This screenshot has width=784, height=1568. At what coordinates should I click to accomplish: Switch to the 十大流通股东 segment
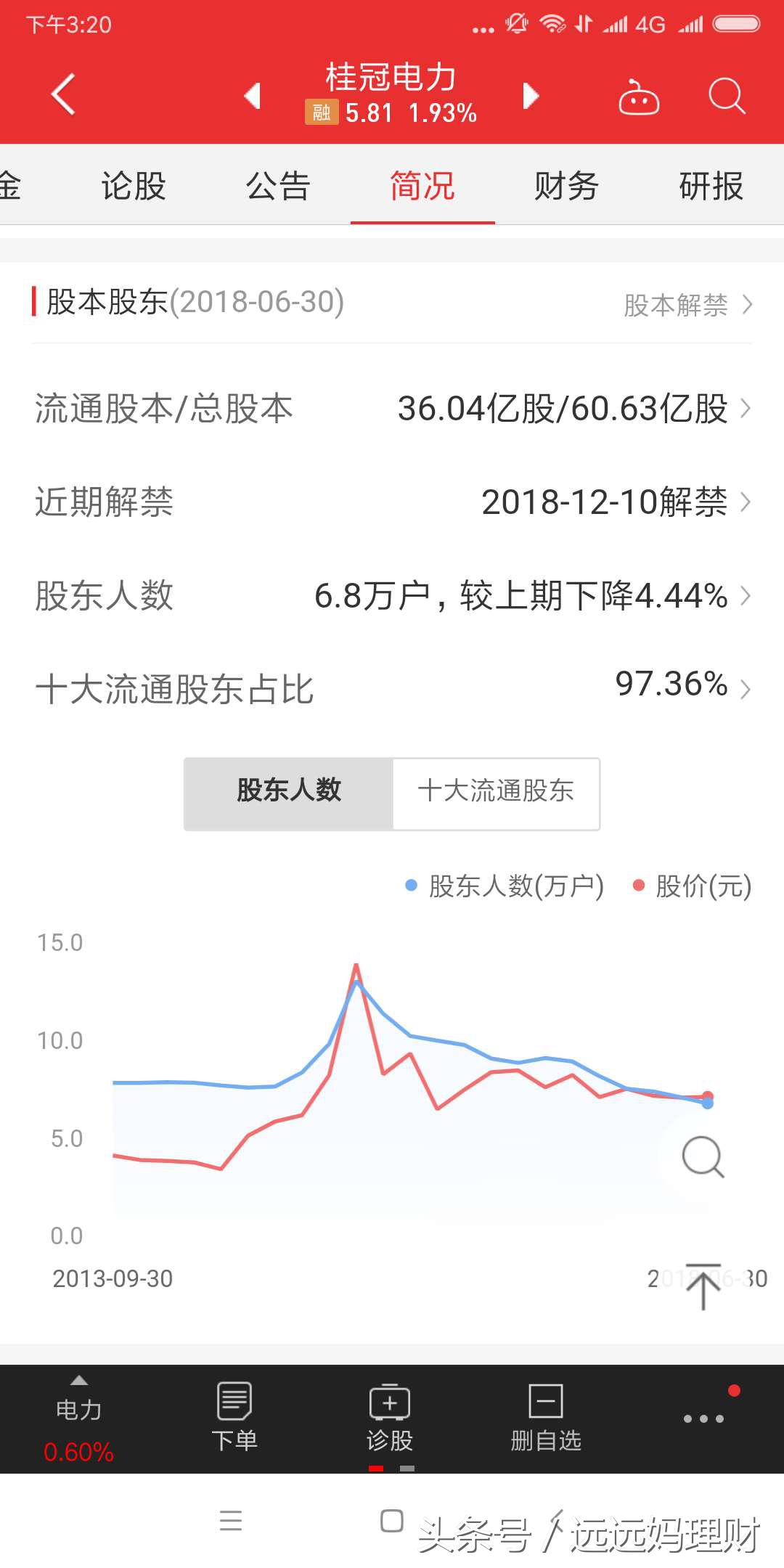pos(495,793)
